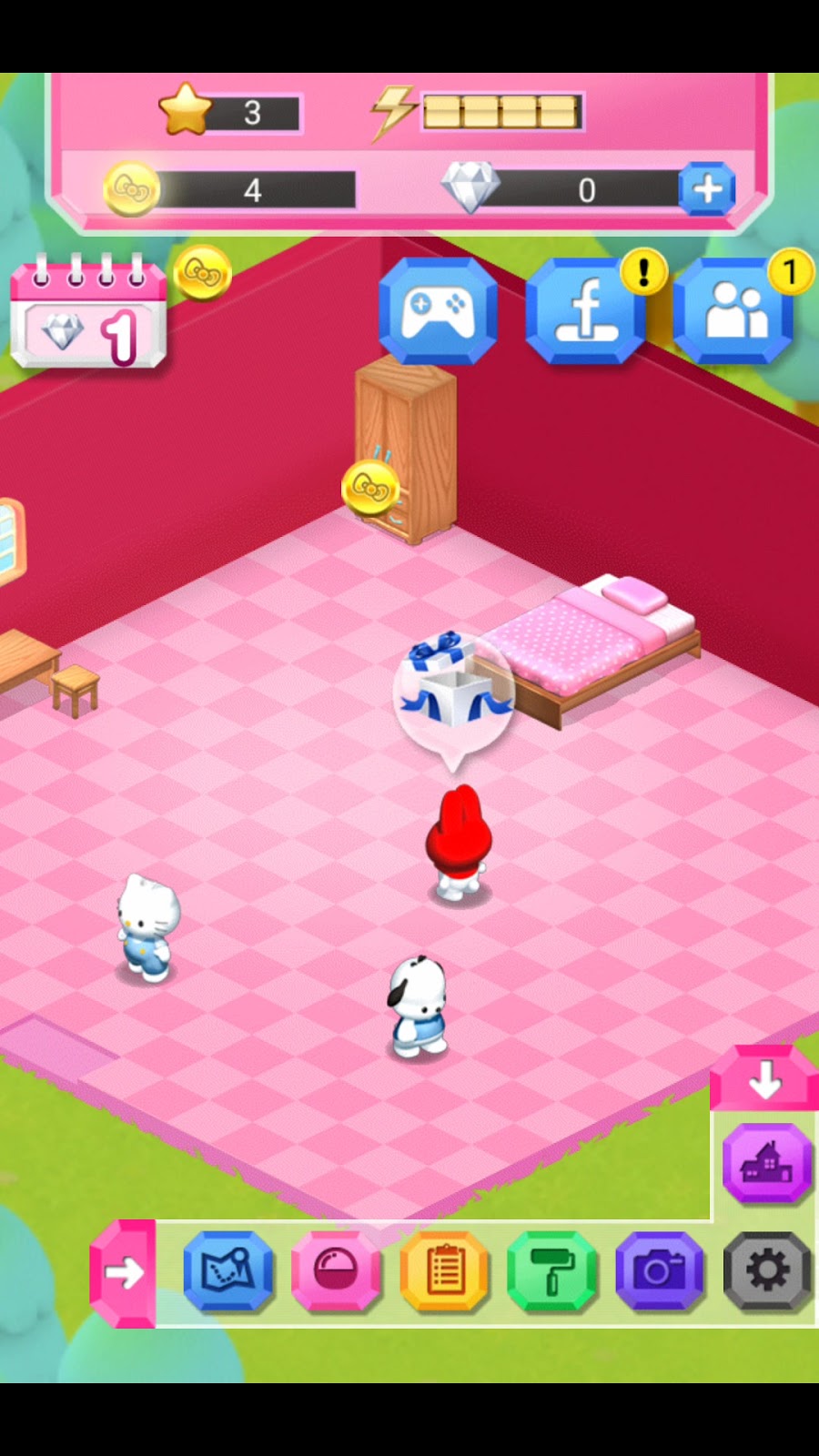Take a snapshot with the camera button
This screenshot has height=1456, width=819.
click(x=660, y=1271)
